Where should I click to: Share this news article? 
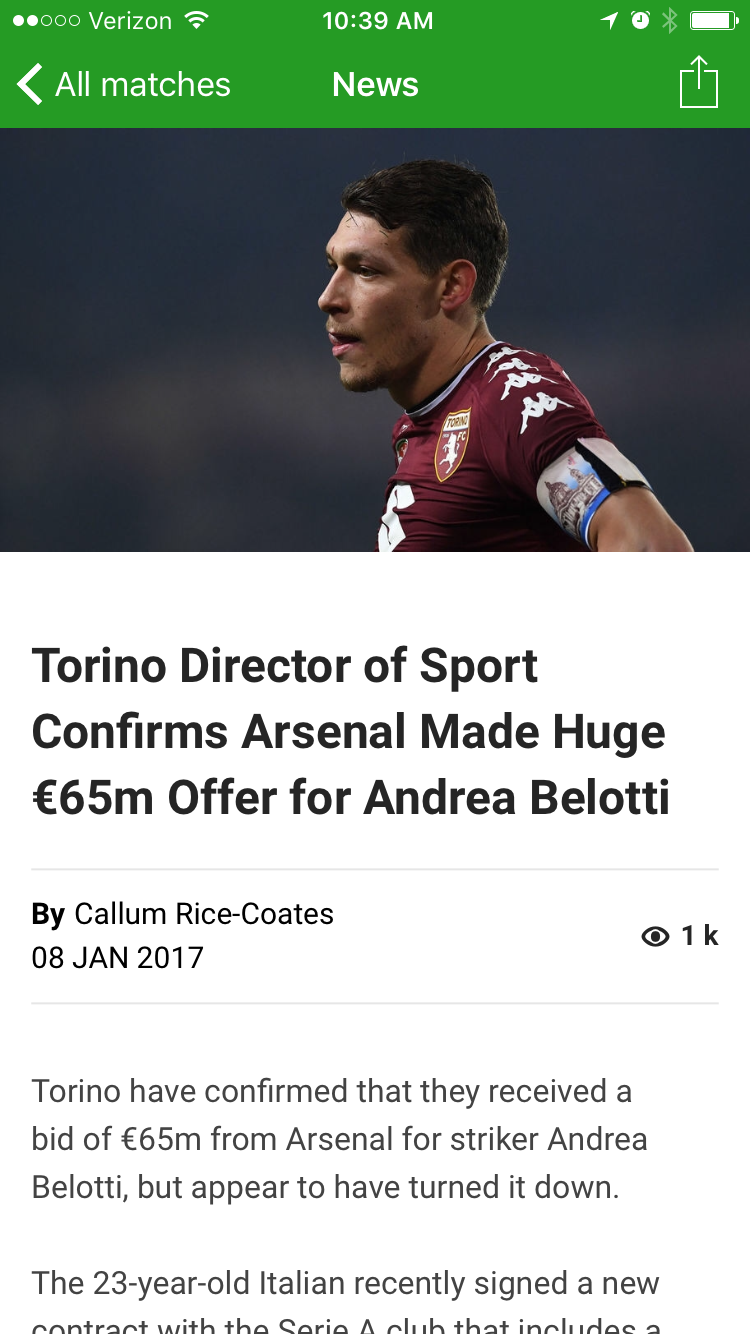tap(699, 82)
